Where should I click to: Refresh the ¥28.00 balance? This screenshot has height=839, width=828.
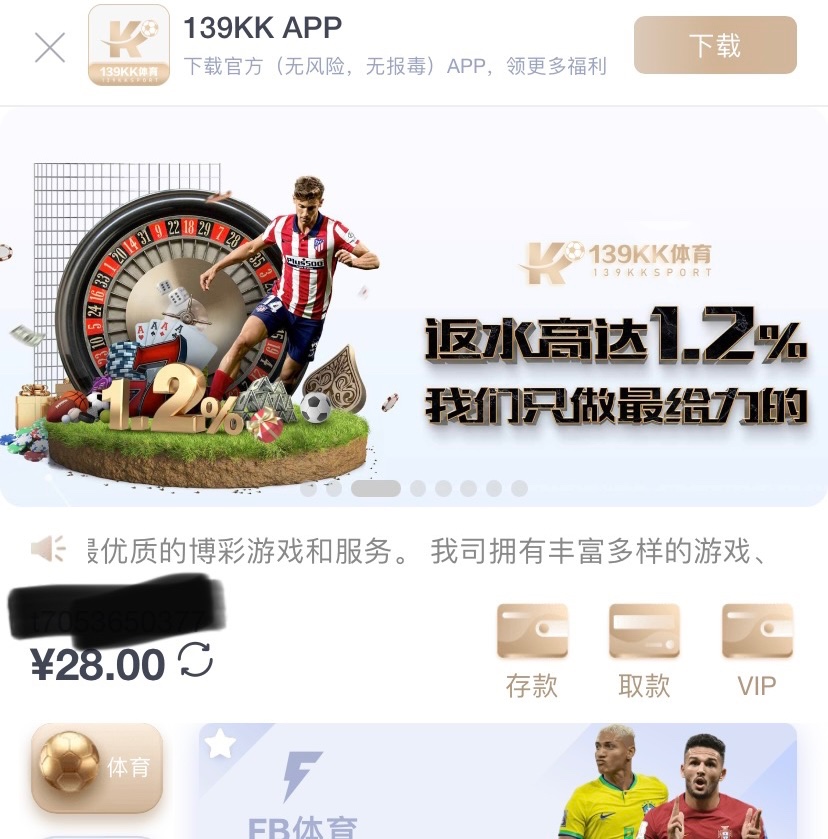pos(196,661)
